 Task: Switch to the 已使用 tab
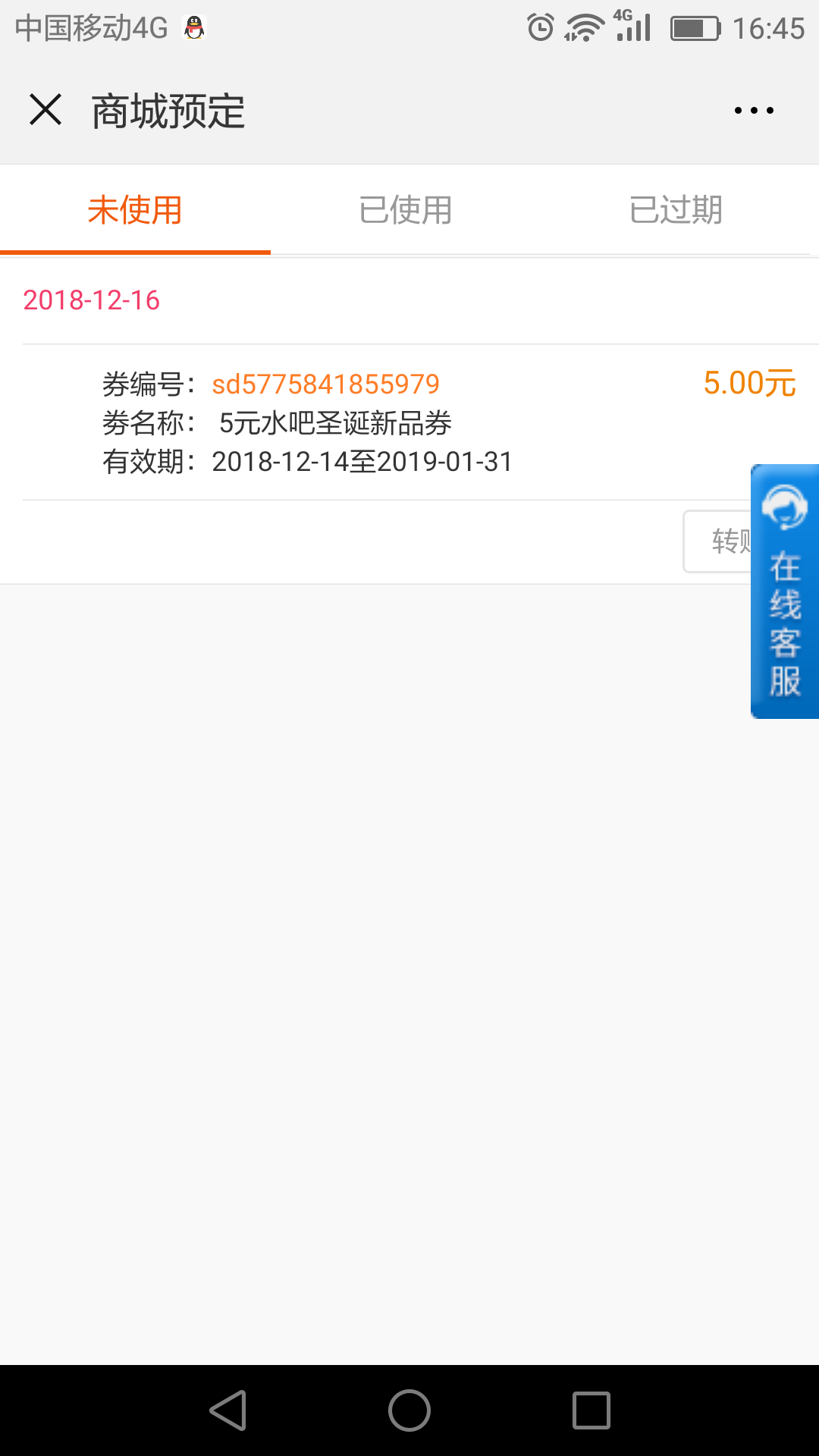[406, 210]
